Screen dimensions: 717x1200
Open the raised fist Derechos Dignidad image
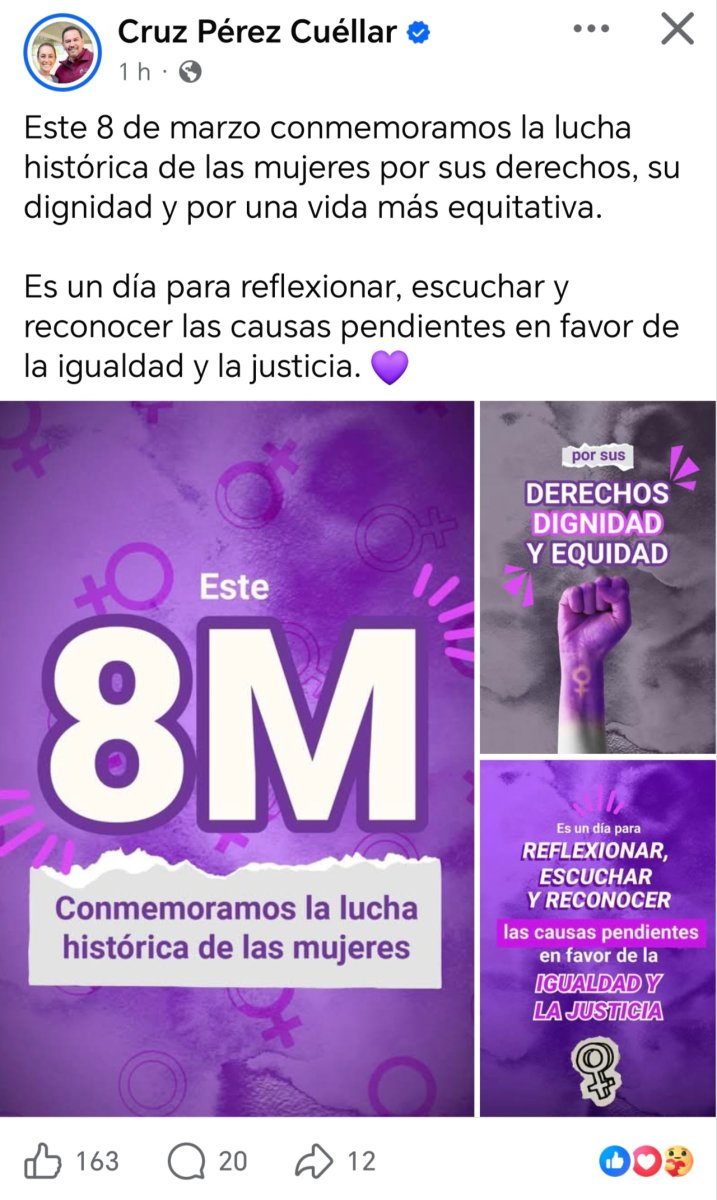pyautogui.click(x=597, y=577)
